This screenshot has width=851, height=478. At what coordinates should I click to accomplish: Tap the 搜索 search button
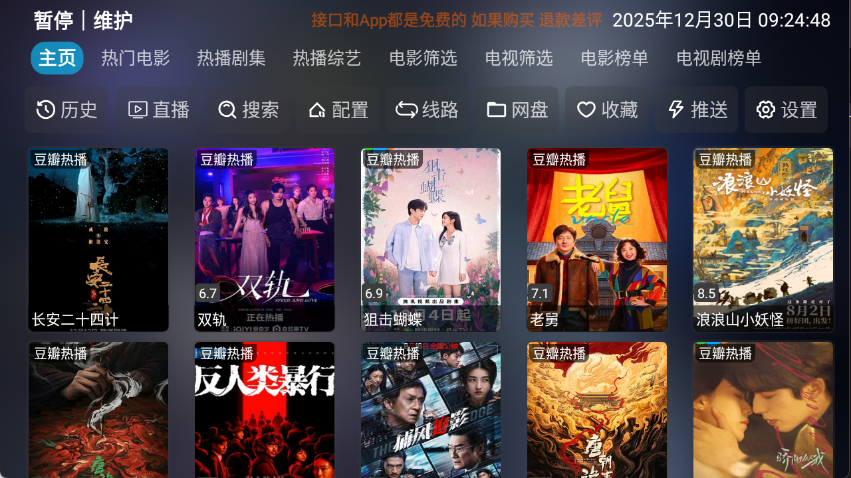coord(249,110)
